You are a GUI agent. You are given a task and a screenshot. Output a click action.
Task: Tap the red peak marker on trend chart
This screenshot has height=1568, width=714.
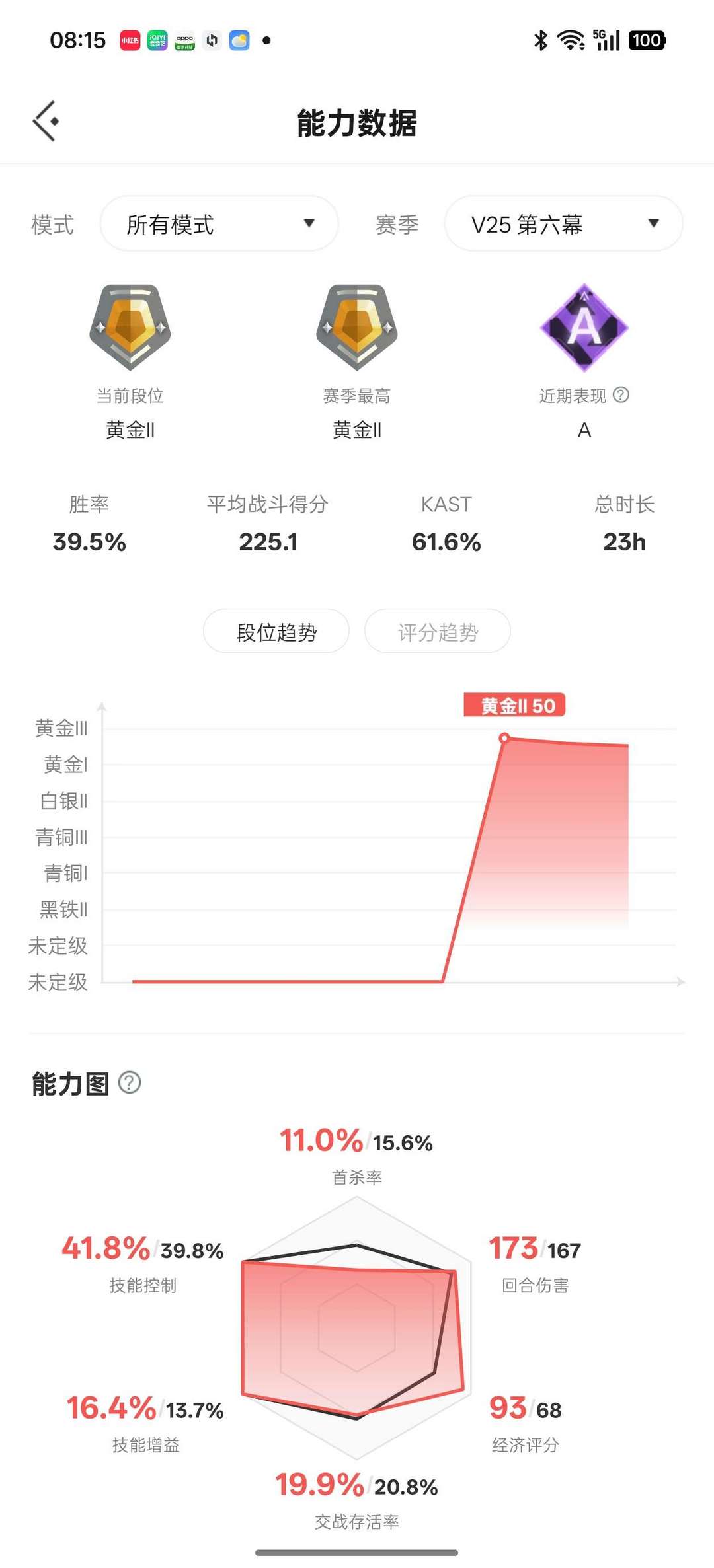505,736
